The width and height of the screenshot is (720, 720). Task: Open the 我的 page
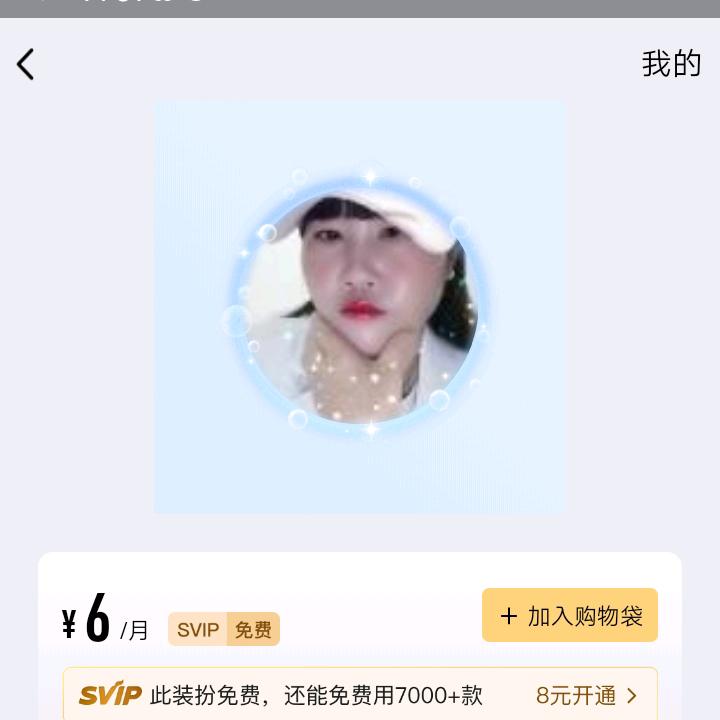click(x=671, y=64)
